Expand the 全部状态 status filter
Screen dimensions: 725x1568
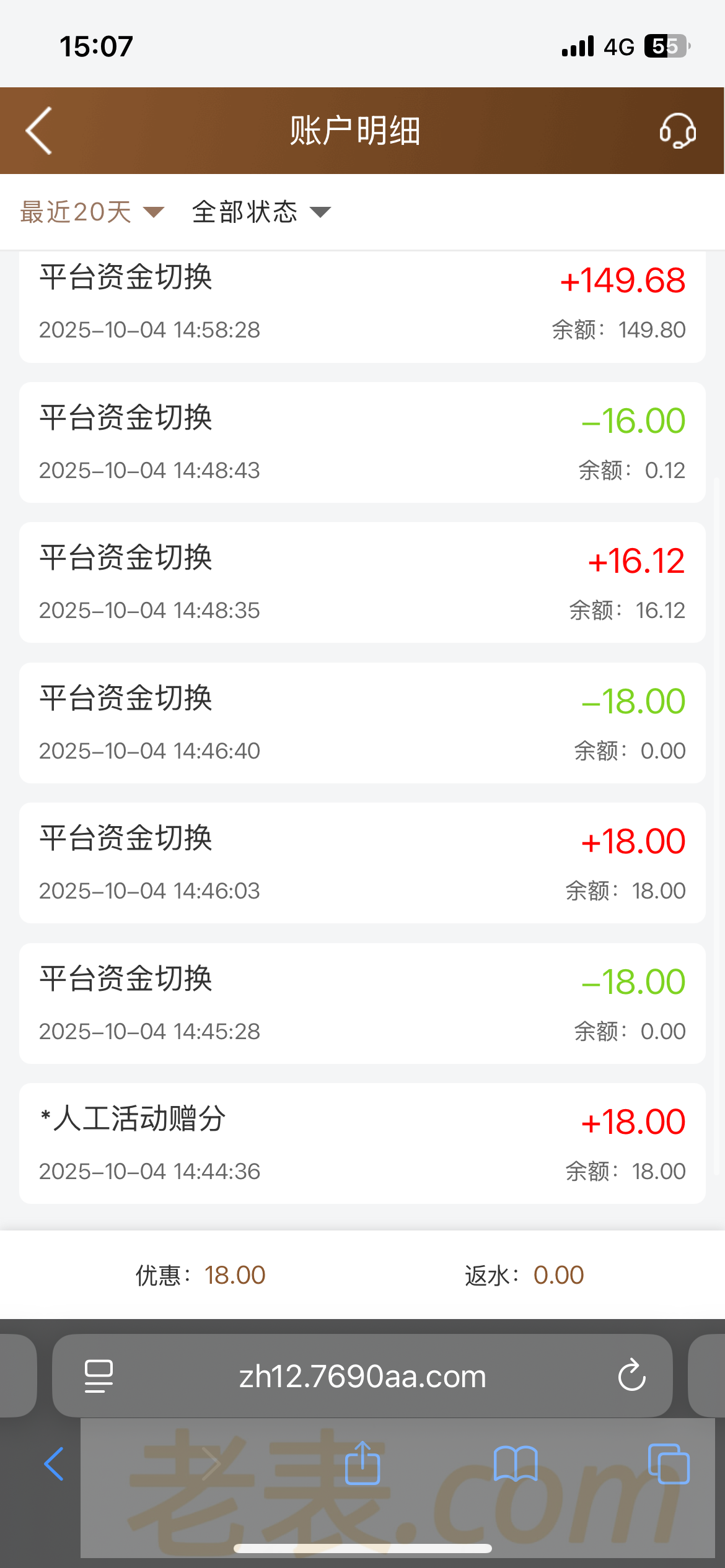[261, 212]
